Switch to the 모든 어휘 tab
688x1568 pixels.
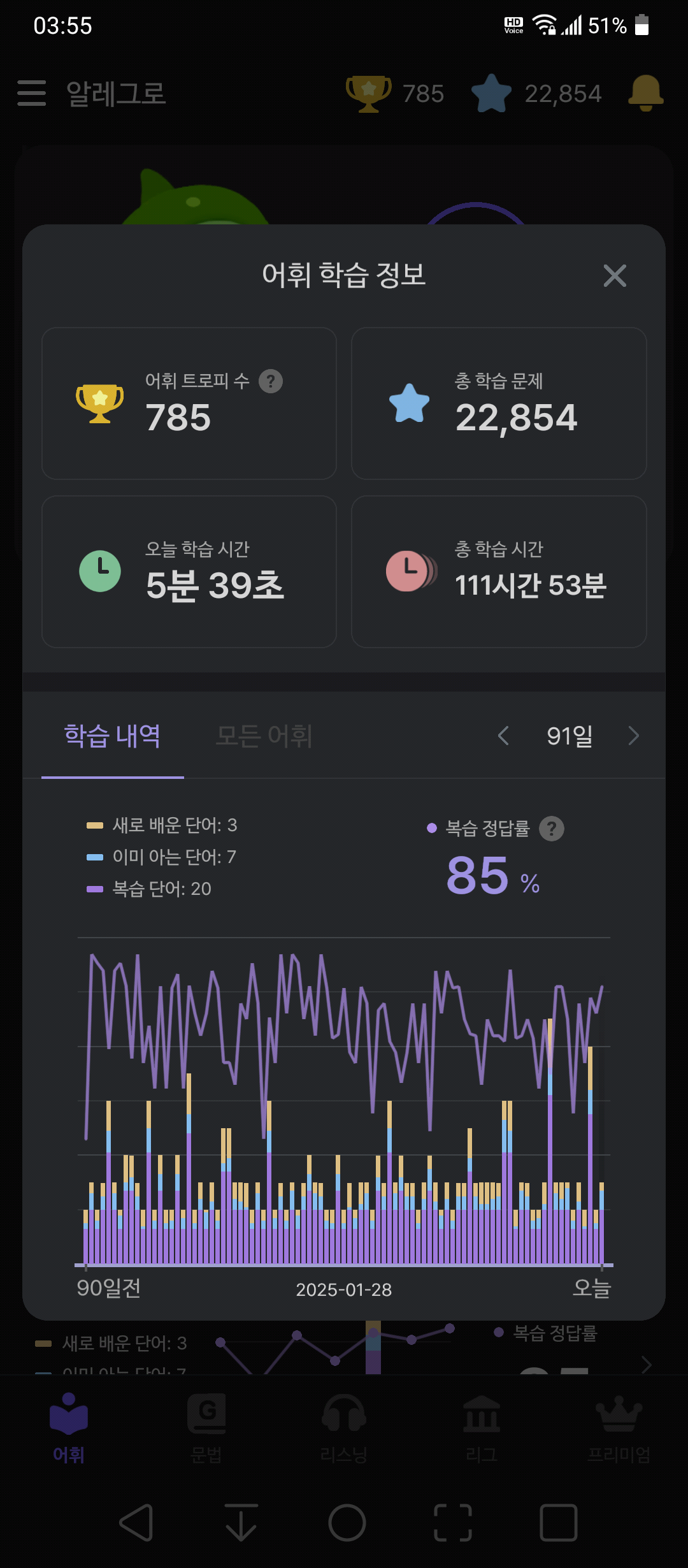pos(264,736)
